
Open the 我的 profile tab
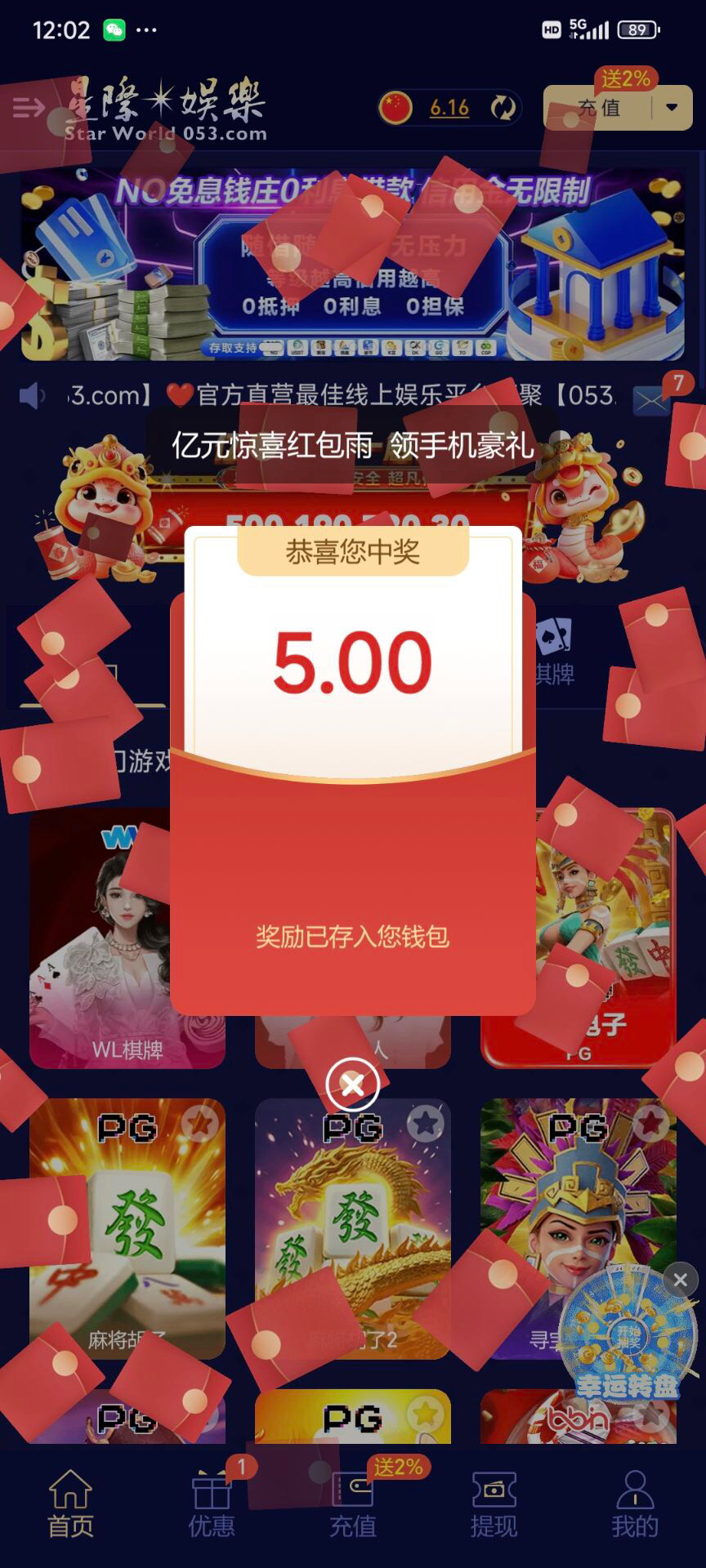click(x=635, y=1504)
